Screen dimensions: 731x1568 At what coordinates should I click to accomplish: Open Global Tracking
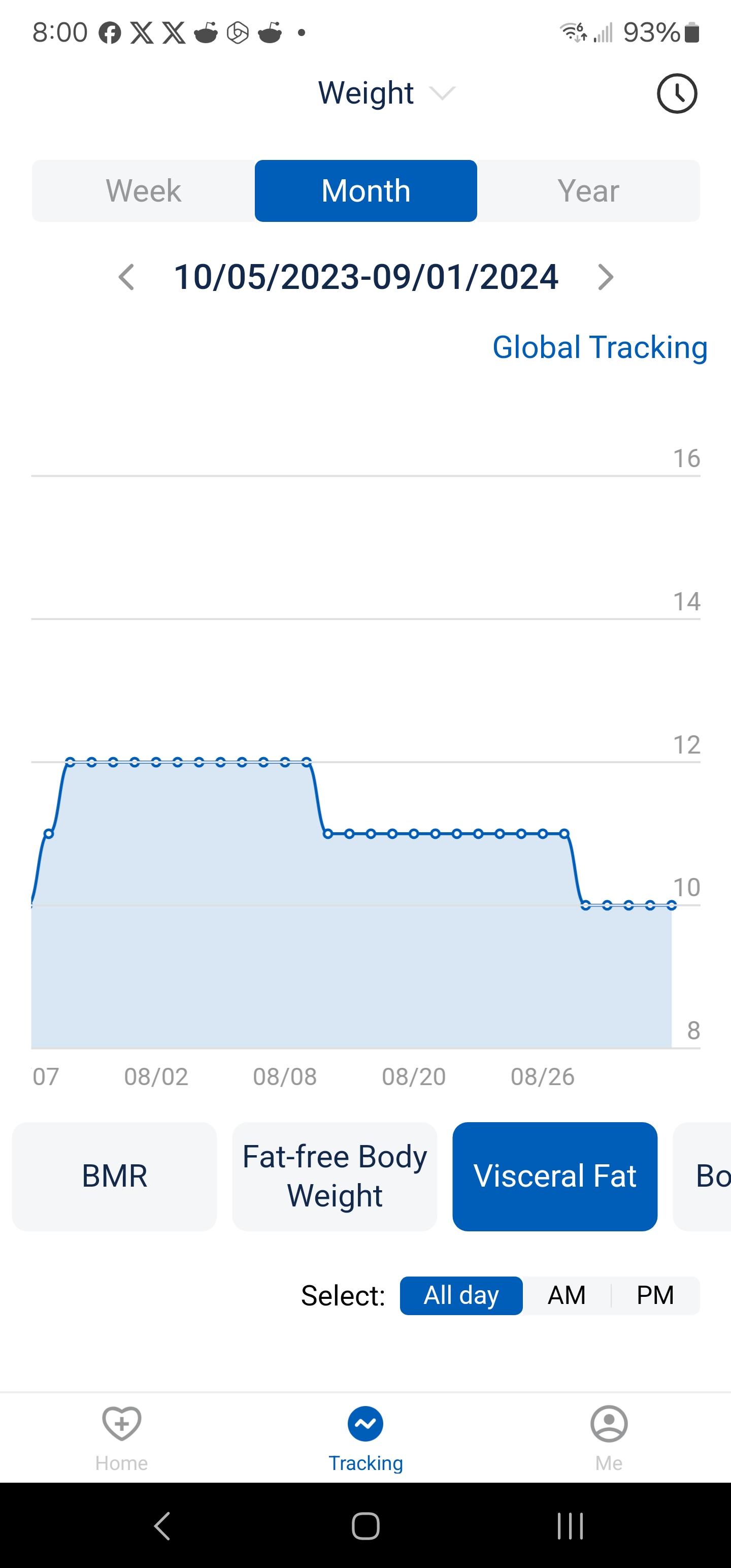coord(600,347)
